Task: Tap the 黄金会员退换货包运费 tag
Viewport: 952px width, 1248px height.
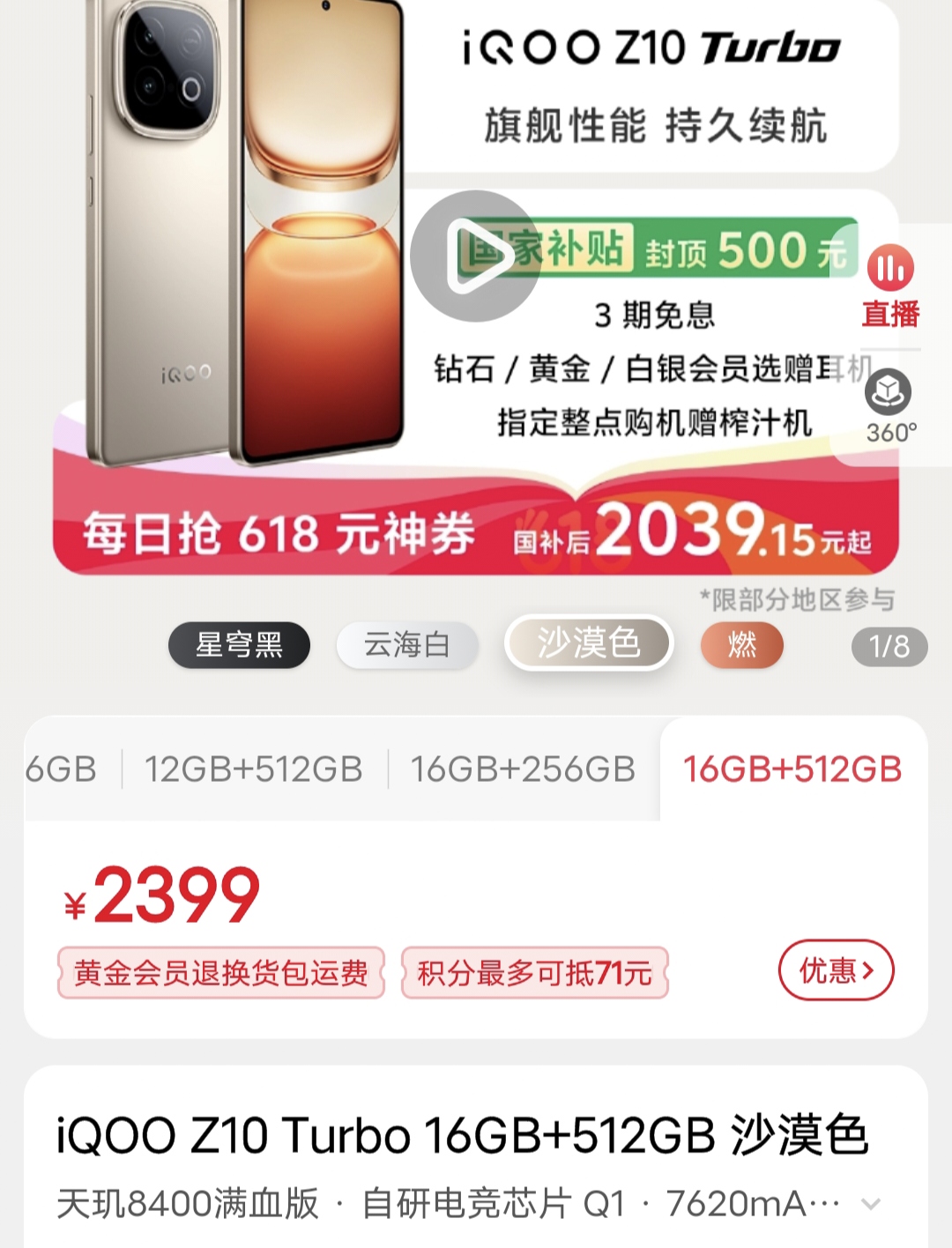Action: pos(221,973)
